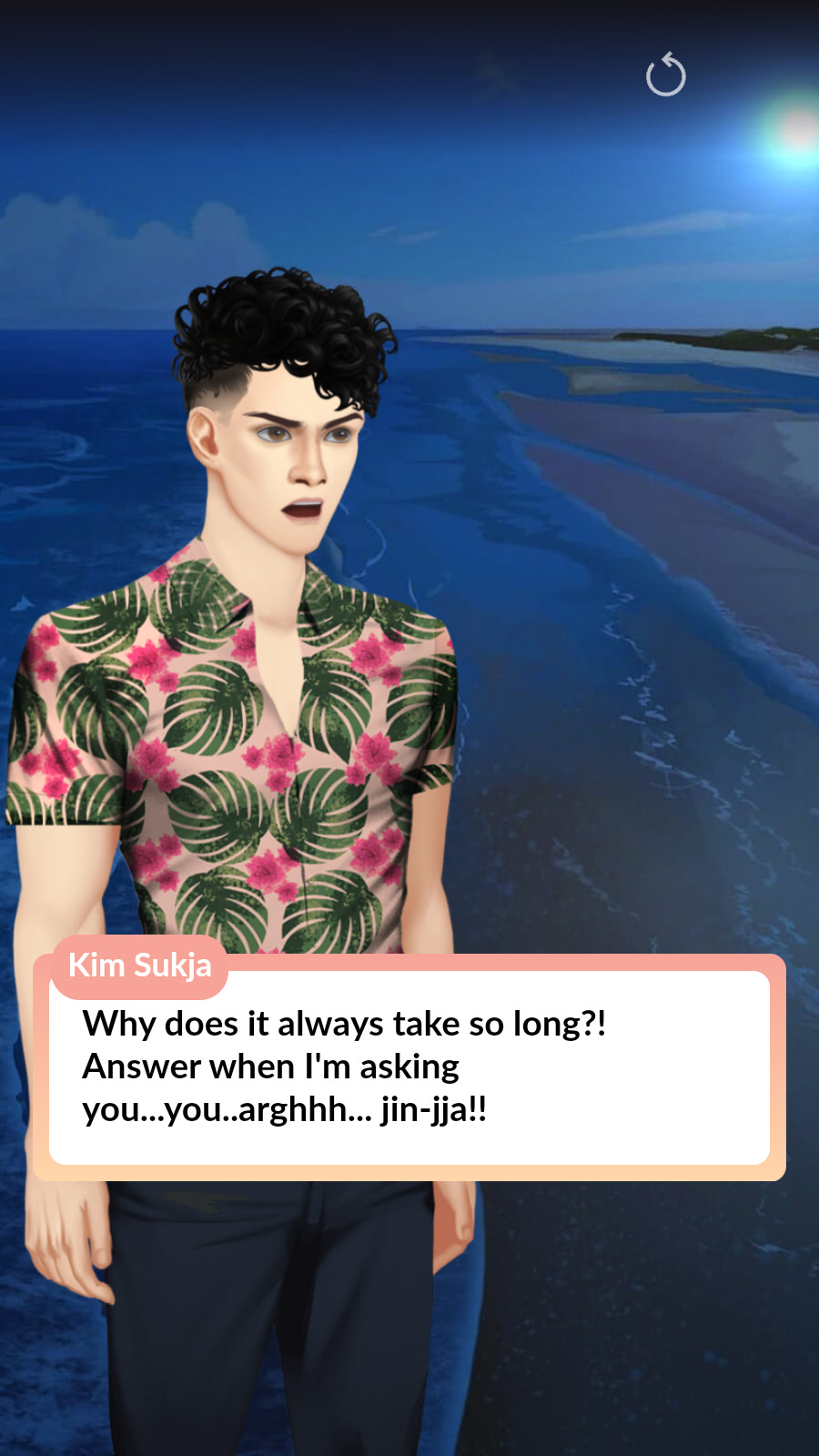Tap the replay arrow icon
The width and height of the screenshot is (819, 1456).
(665, 76)
